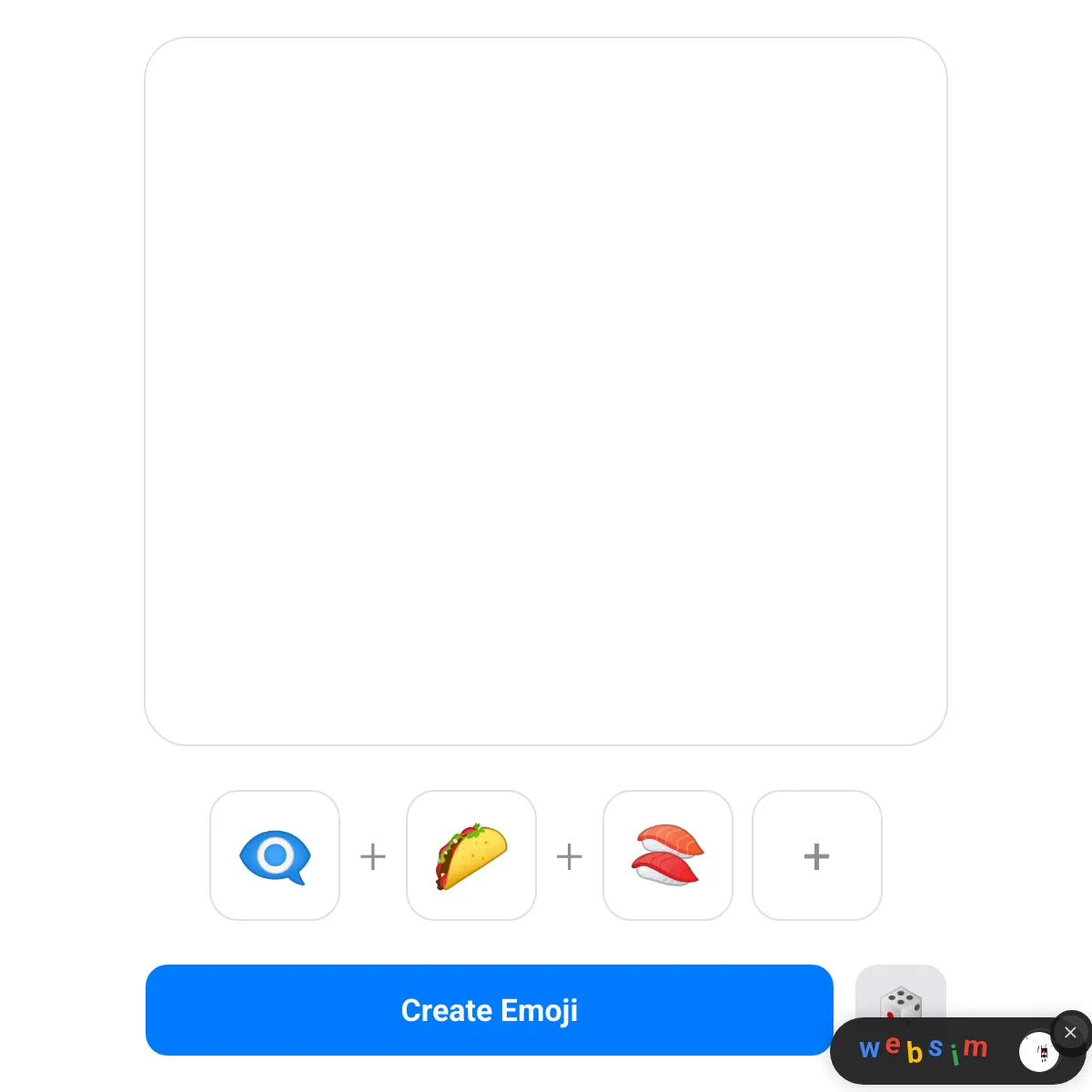Tap the Create Emoji button

(490, 1010)
